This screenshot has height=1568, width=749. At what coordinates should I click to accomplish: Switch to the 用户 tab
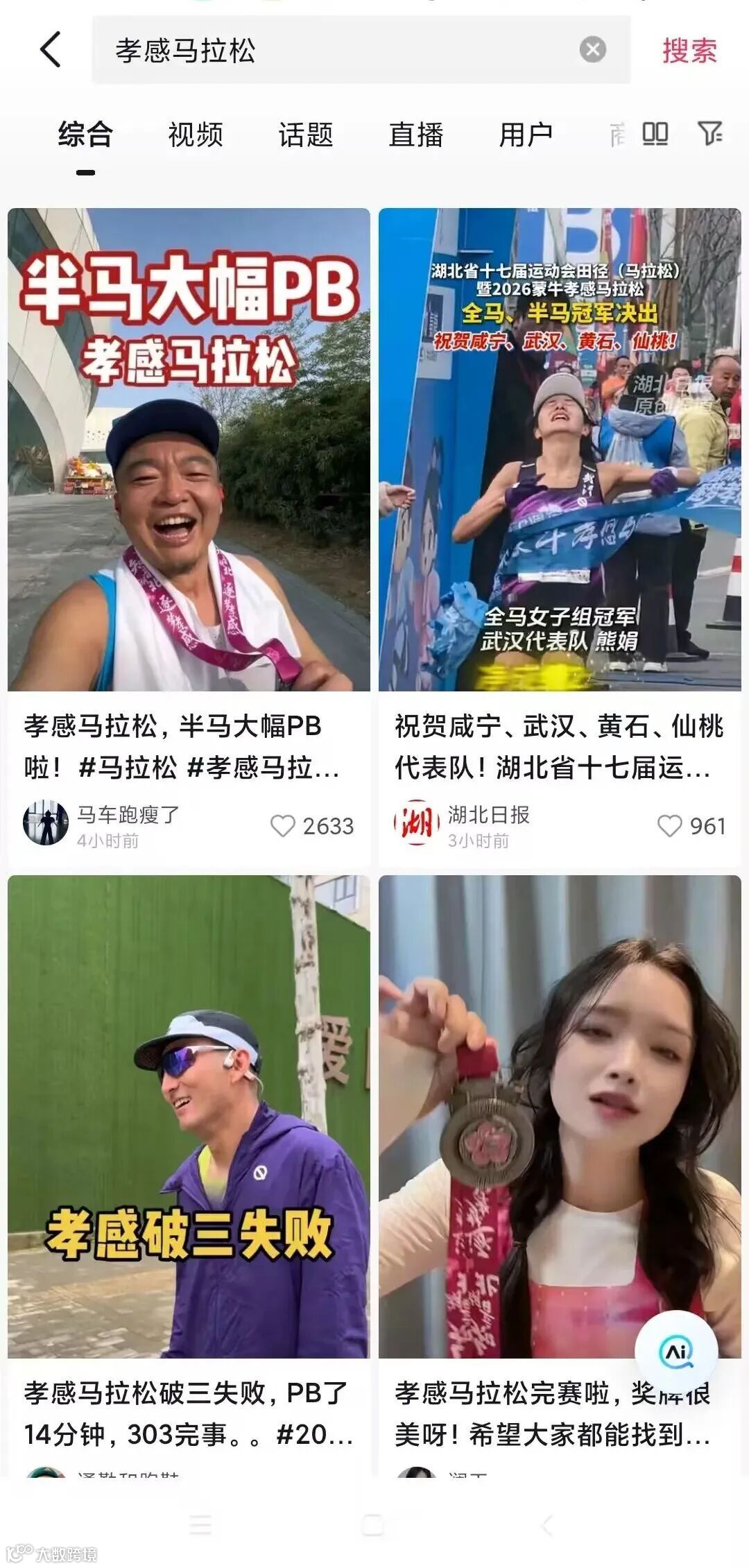point(526,135)
